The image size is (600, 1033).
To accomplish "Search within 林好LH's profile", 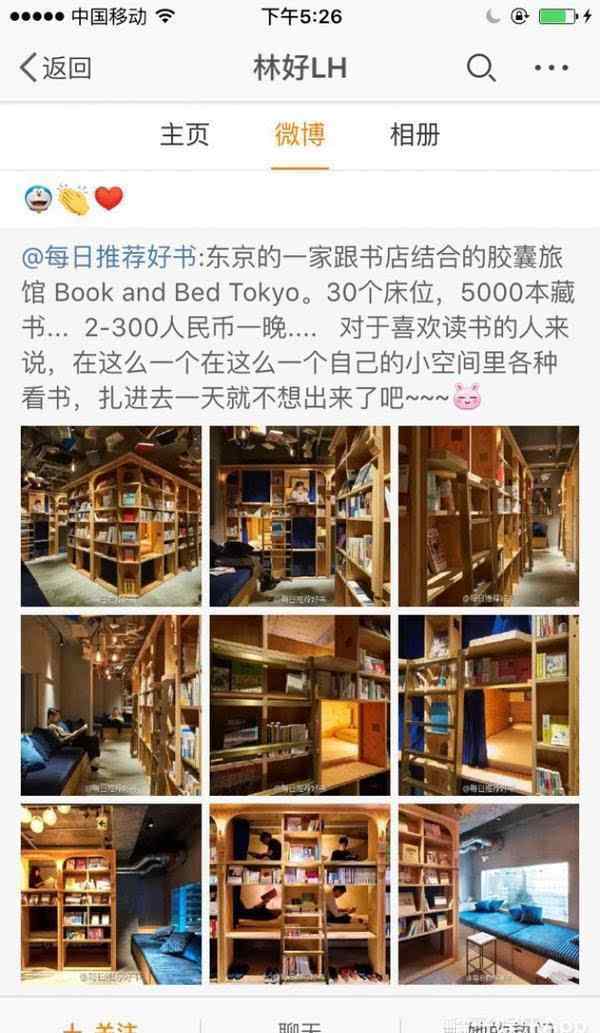I will [481, 68].
